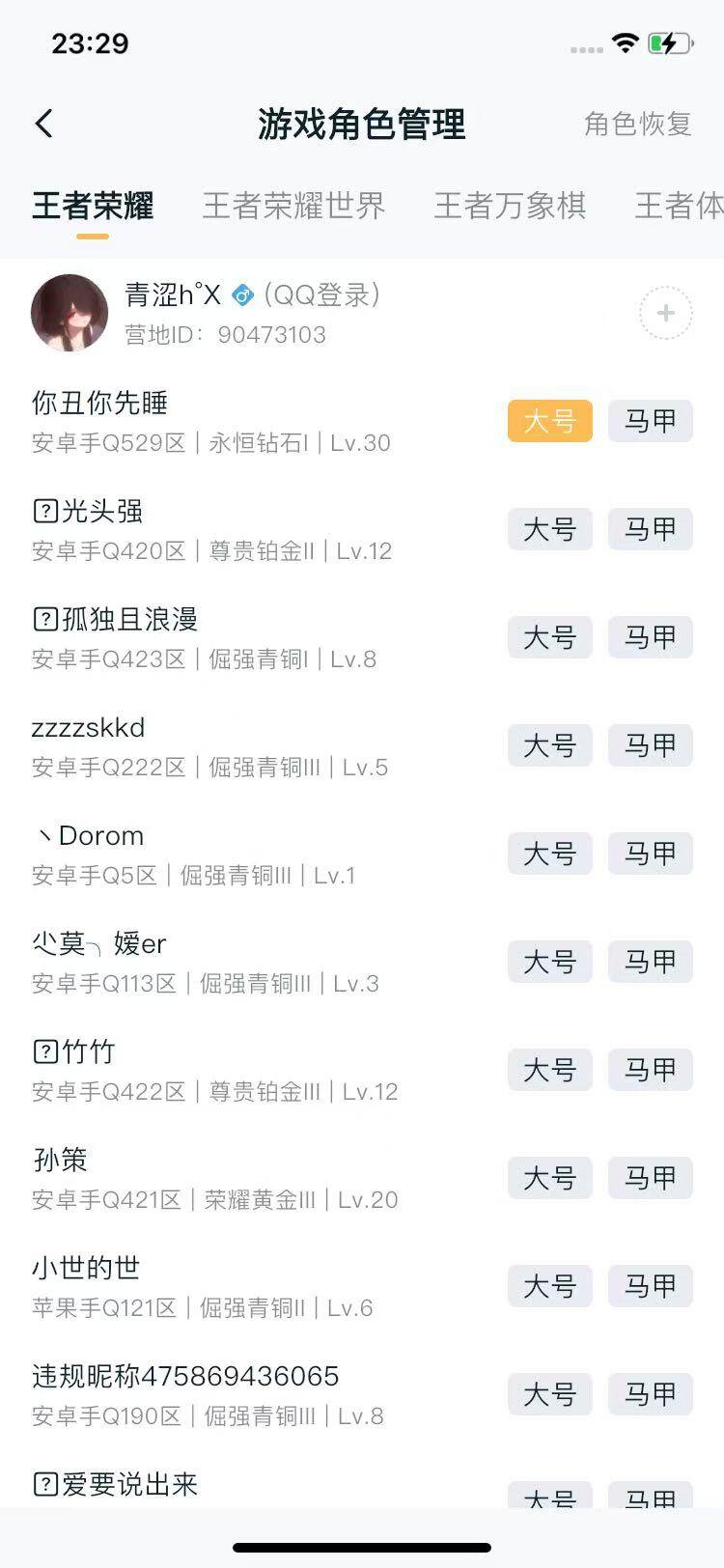The width and height of the screenshot is (724, 1568).
Task: Select the 王者荣耀 tab
Action: [94, 206]
